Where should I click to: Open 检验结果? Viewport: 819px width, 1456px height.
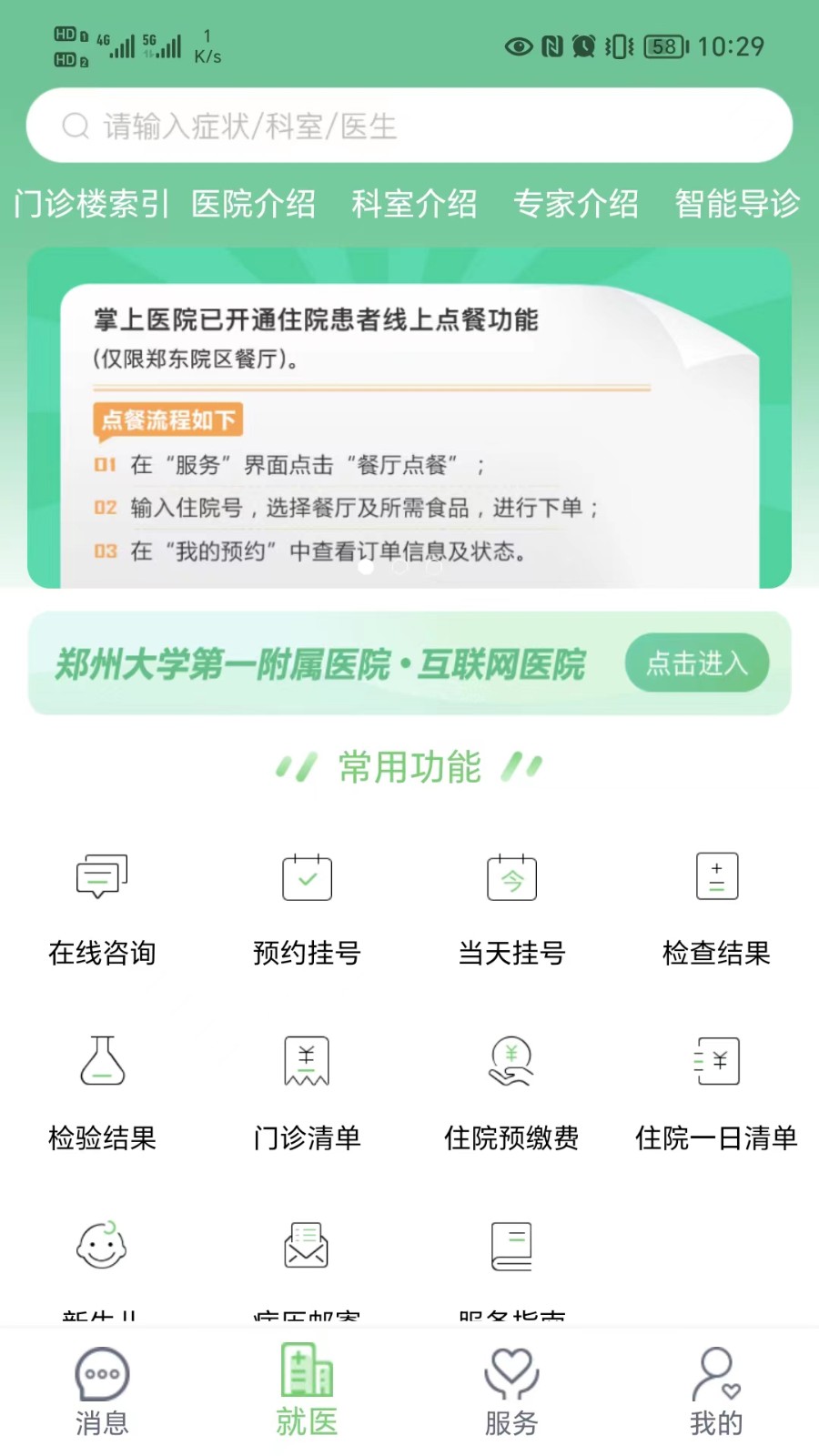(102, 1094)
